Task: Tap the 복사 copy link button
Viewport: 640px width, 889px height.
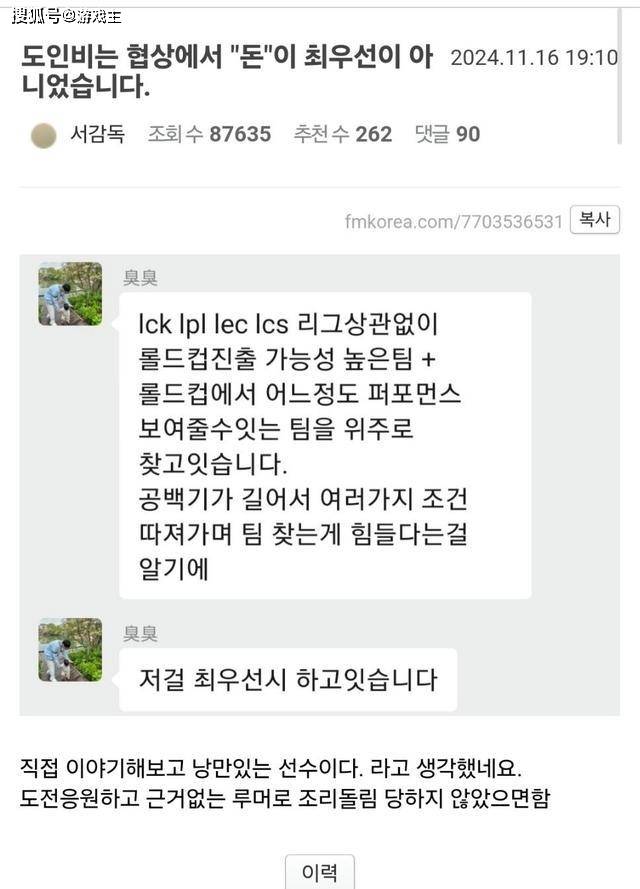Action: [595, 220]
